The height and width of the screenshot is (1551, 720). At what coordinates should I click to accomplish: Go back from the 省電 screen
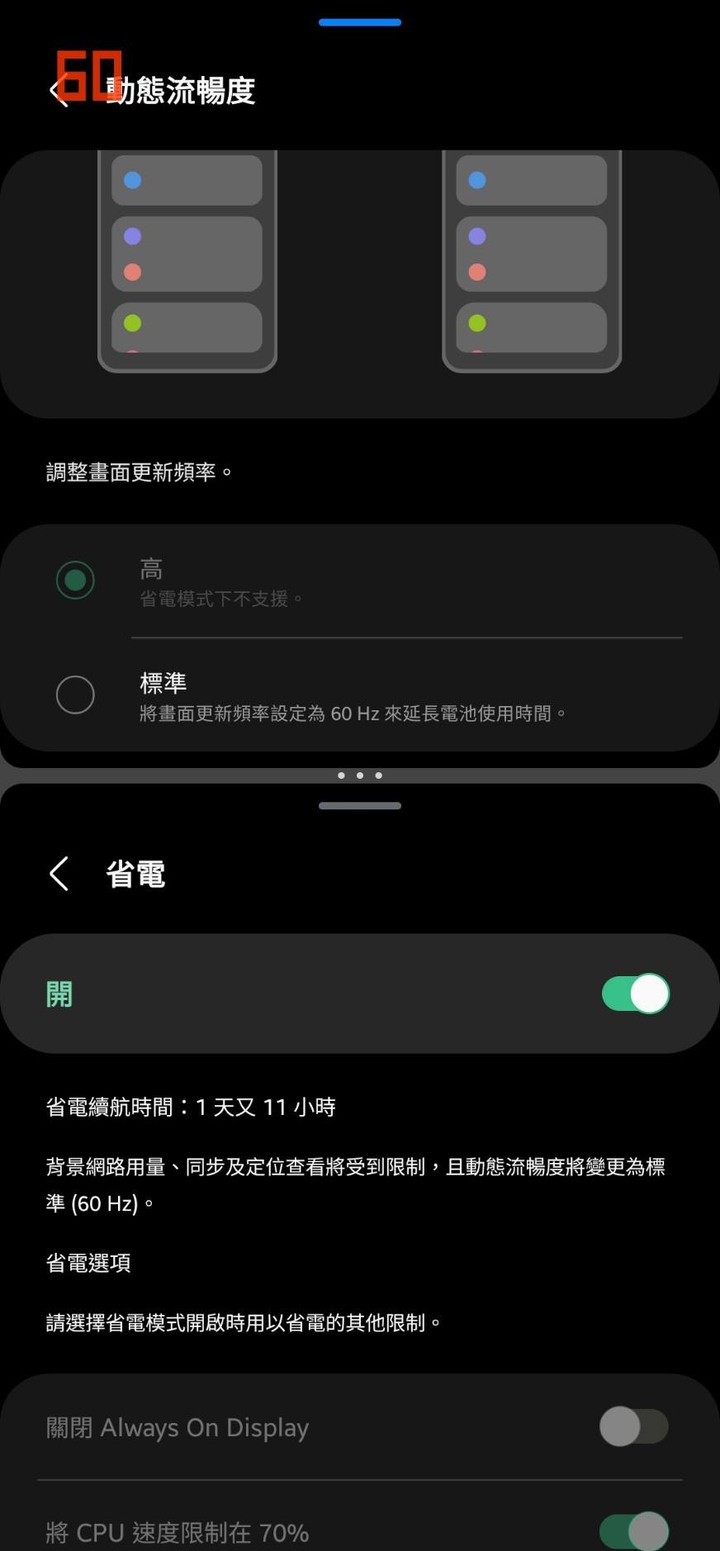(59, 874)
